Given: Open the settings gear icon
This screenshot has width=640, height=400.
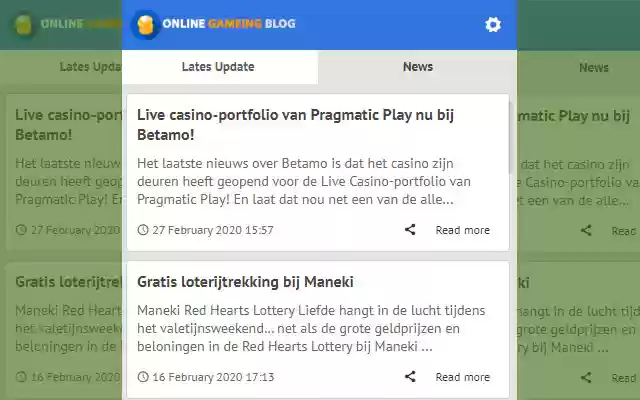Looking at the screenshot, I should (492, 25).
